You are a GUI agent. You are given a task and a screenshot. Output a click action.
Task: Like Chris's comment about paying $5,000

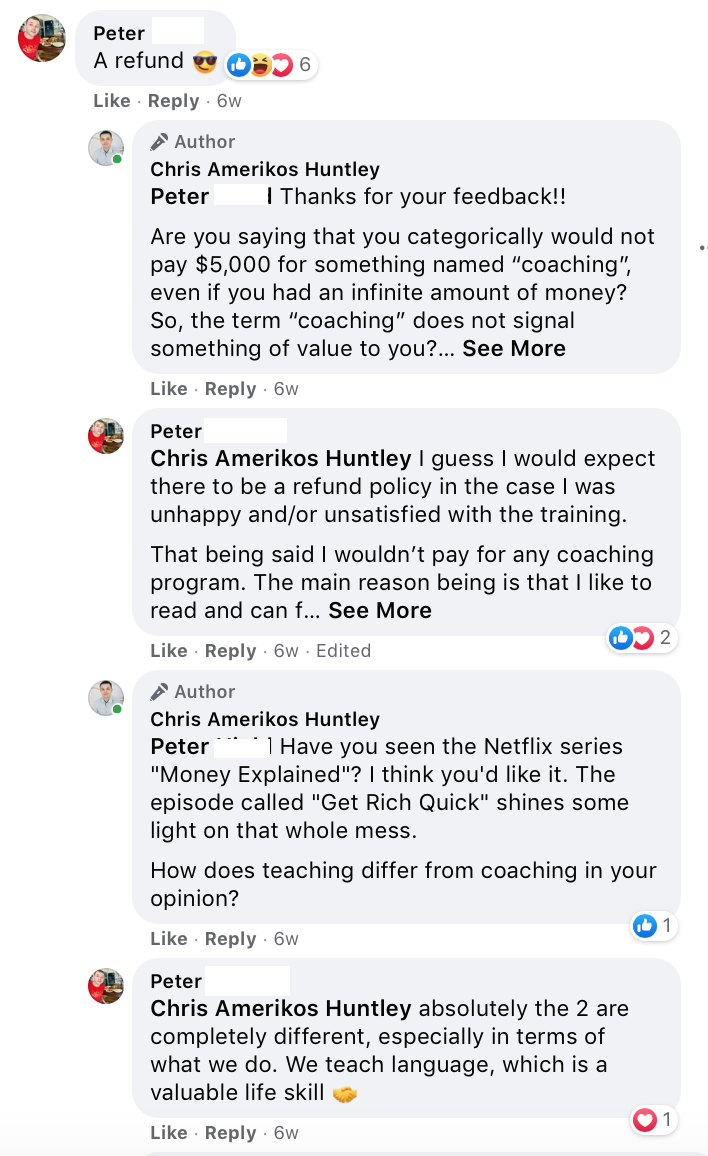click(169, 389)
